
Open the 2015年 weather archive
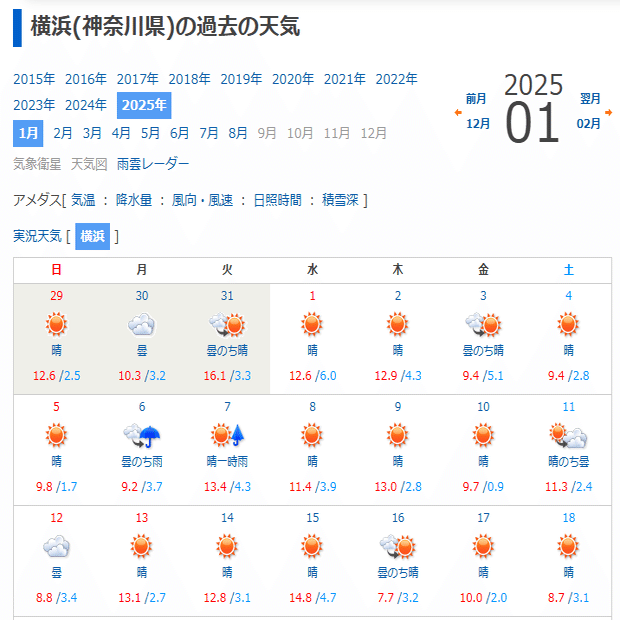34,79
